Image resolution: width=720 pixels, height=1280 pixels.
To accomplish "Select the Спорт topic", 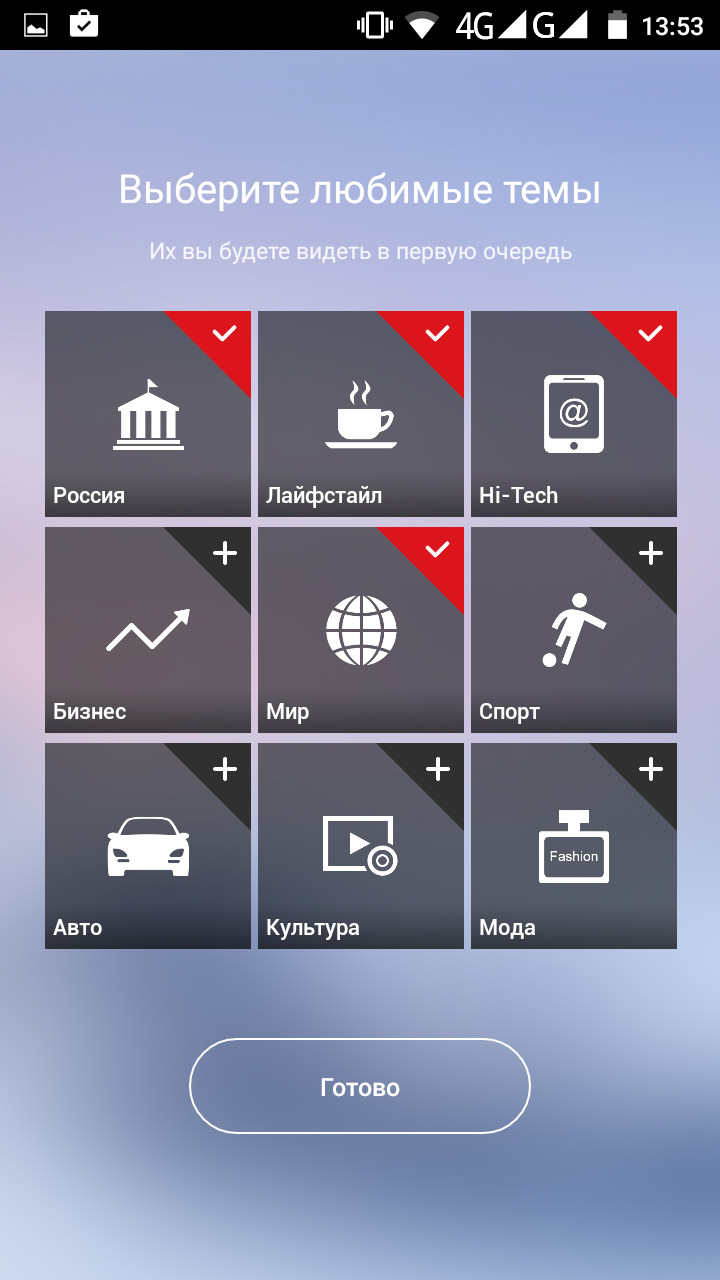I will [574, 630].
